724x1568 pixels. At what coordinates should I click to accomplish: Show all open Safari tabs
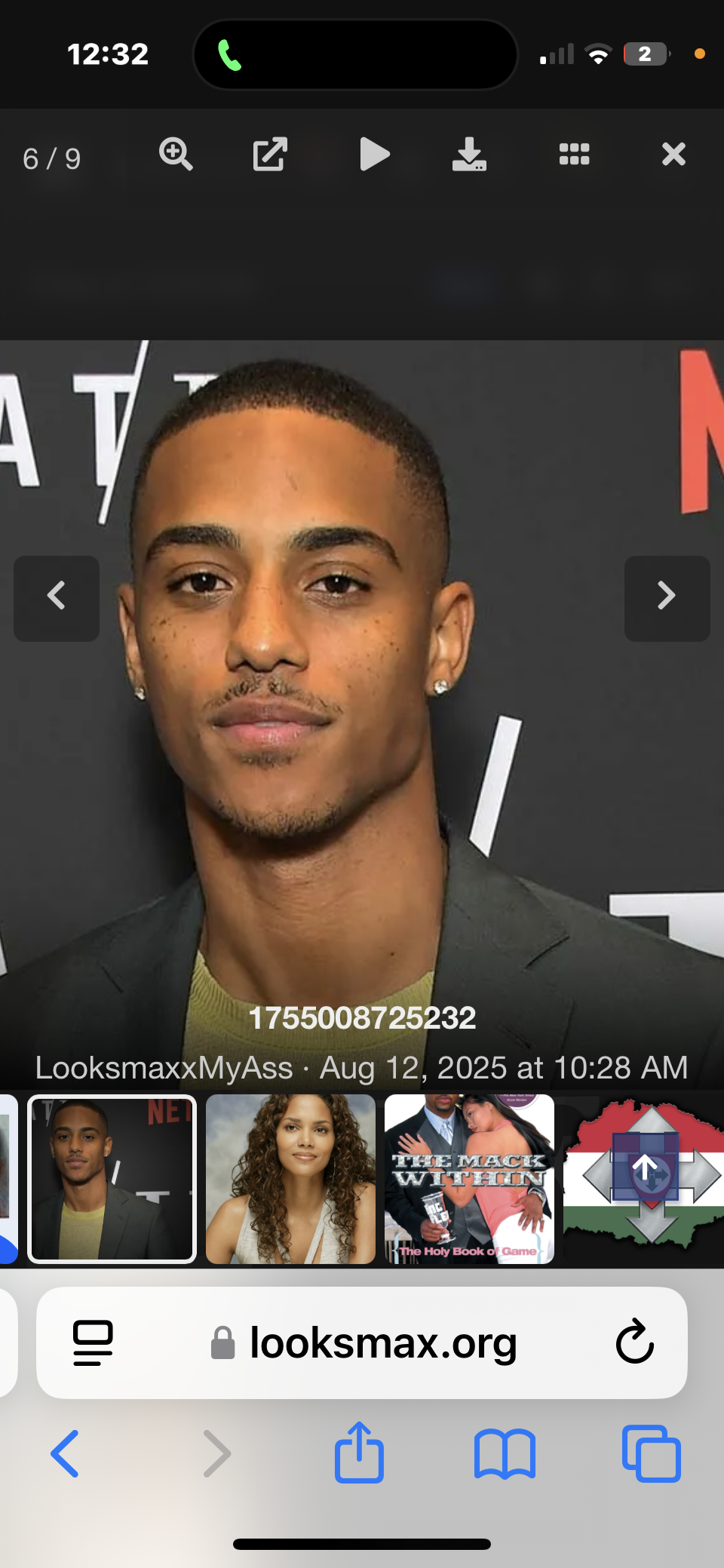tap(651, 1453)
